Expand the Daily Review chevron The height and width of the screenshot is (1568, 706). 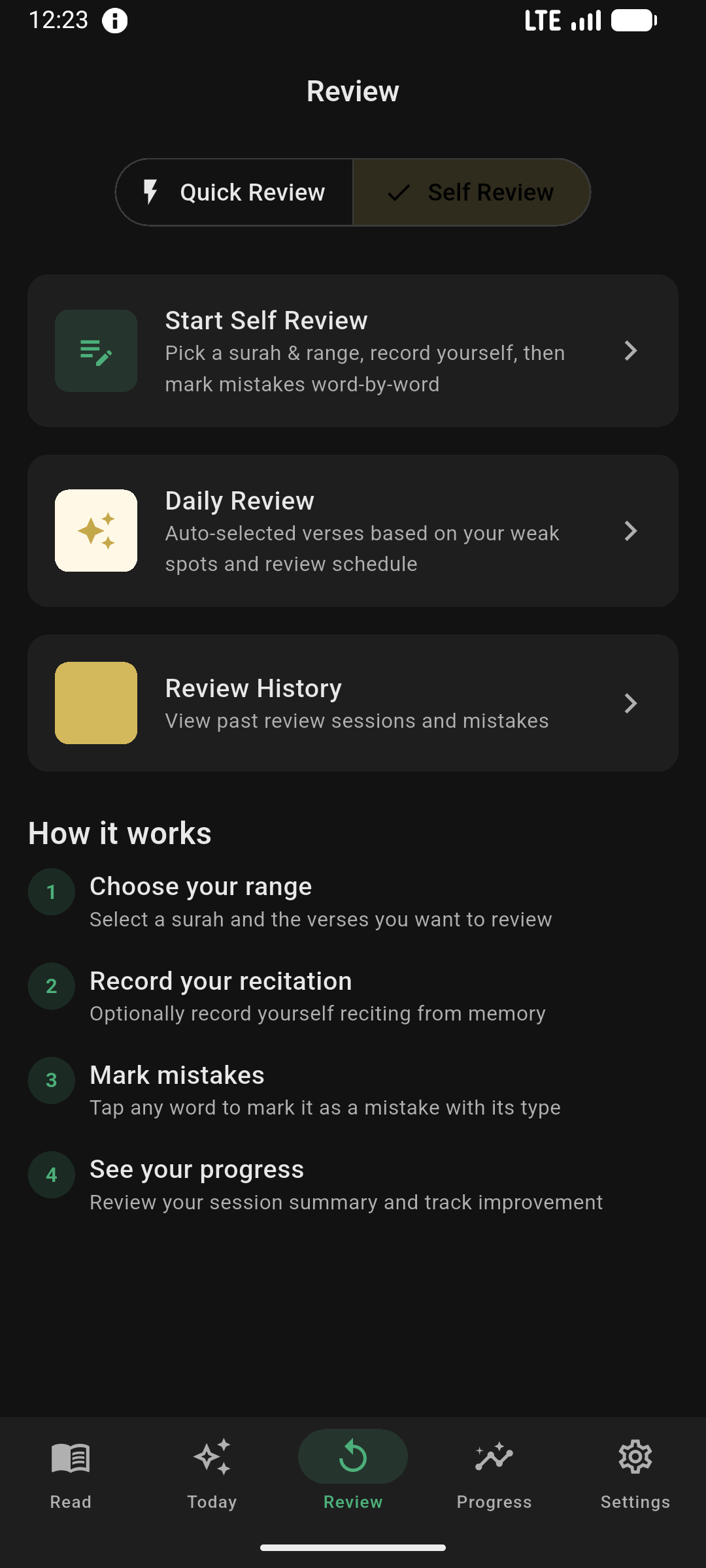(x=631, y=531)
